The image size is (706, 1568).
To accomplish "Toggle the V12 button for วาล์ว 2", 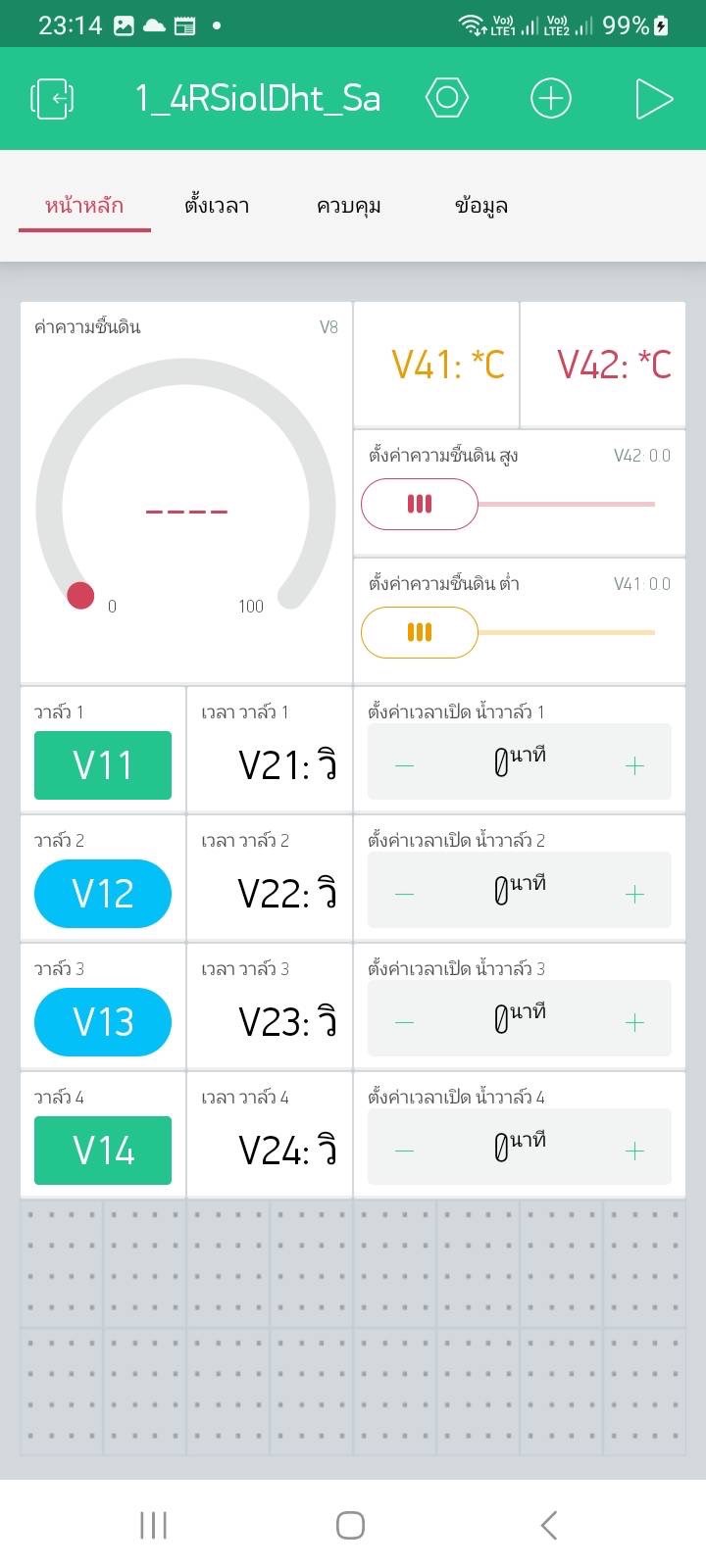I will pos(103,894).
